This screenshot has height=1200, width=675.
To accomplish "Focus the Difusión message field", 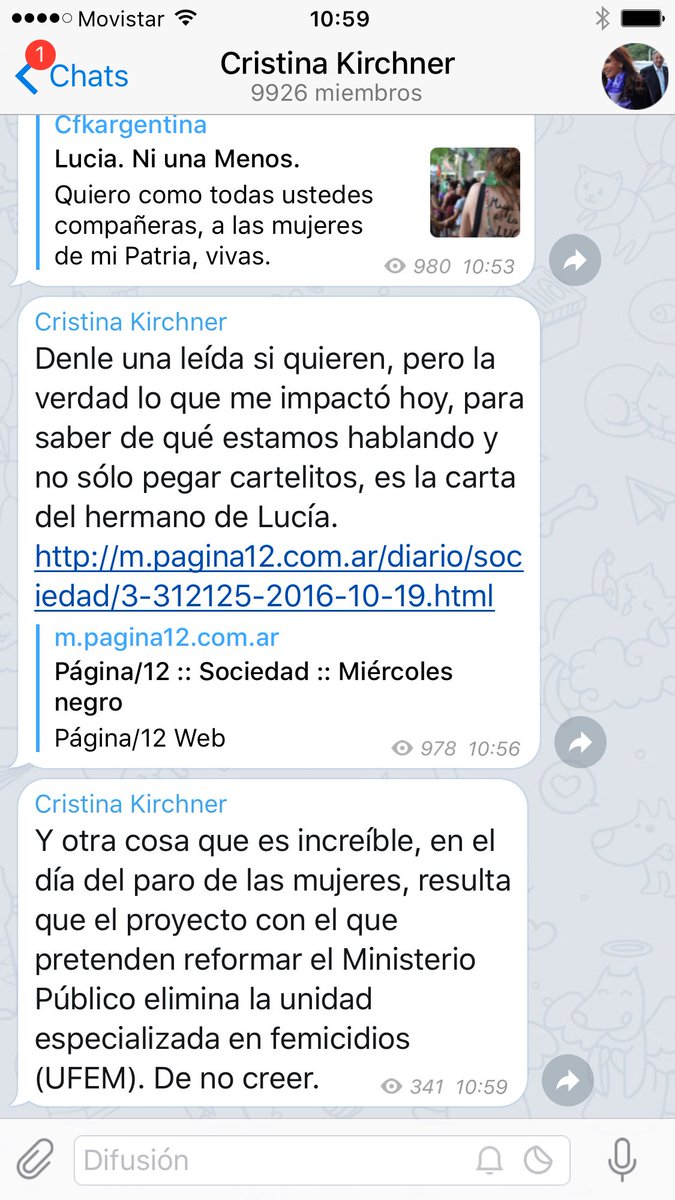I will coord(270,1160).
